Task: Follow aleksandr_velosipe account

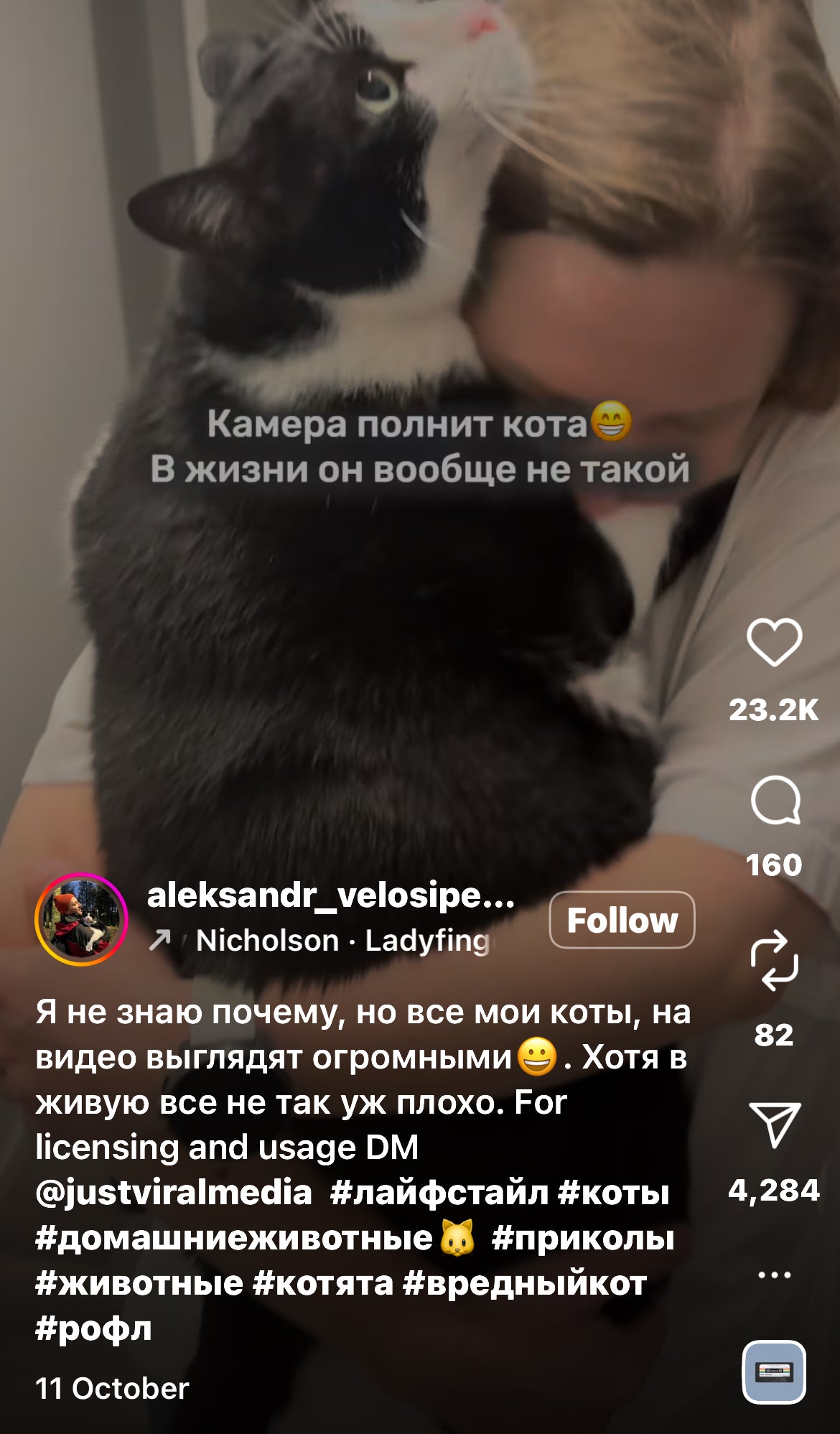Action: (x=622, y=920)
